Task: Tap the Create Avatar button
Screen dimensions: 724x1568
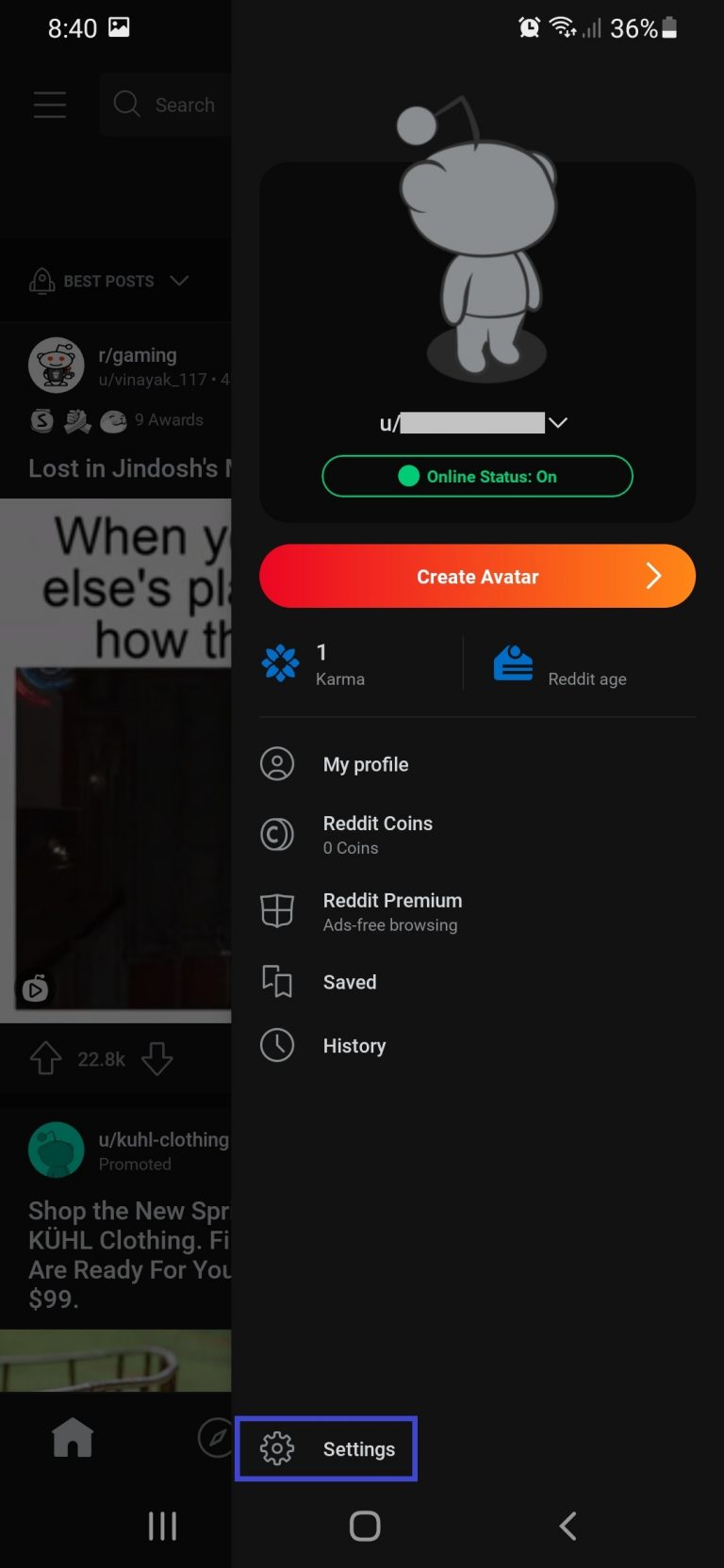Action: click(477, 576)
